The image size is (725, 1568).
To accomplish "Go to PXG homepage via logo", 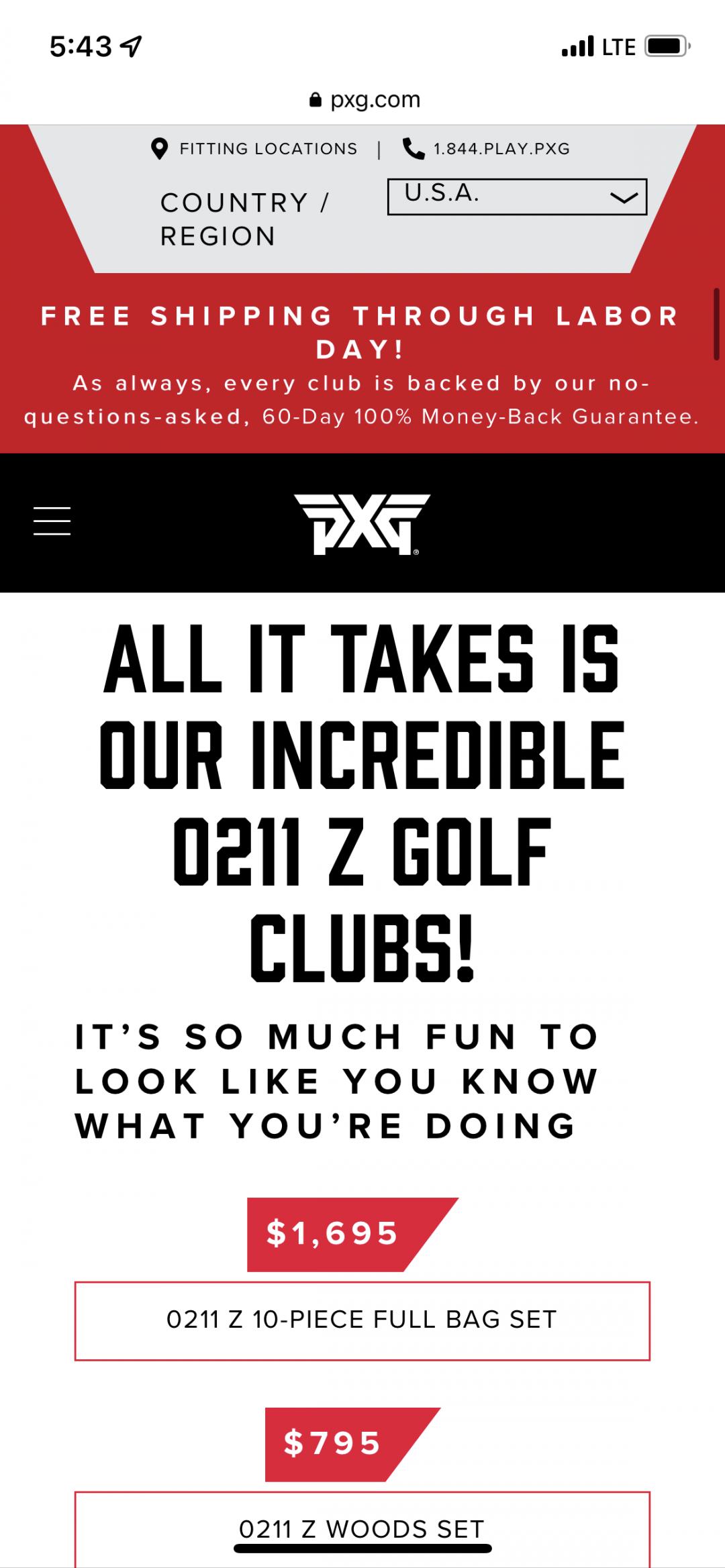I will click(362, 523).
